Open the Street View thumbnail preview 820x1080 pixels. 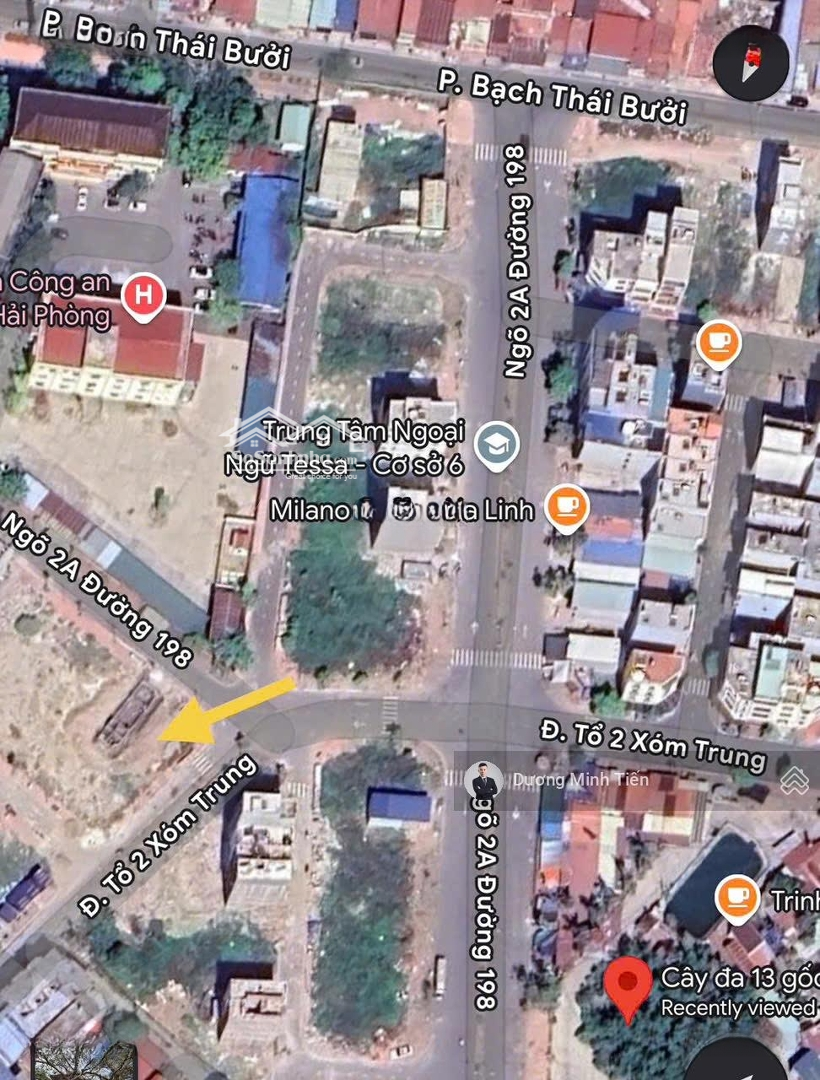tap(85, 1060)
